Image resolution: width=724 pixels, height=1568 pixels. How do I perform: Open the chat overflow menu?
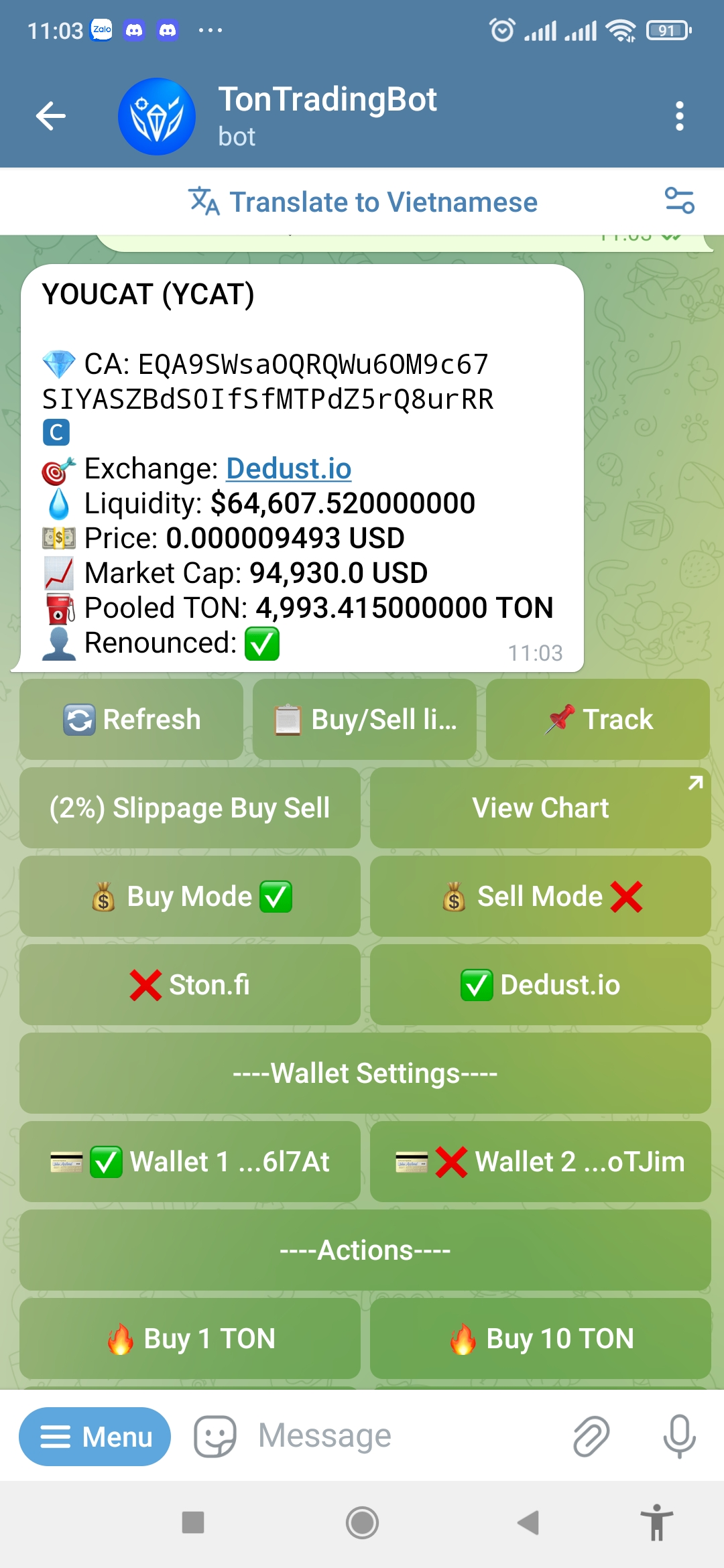pos(679,116)
